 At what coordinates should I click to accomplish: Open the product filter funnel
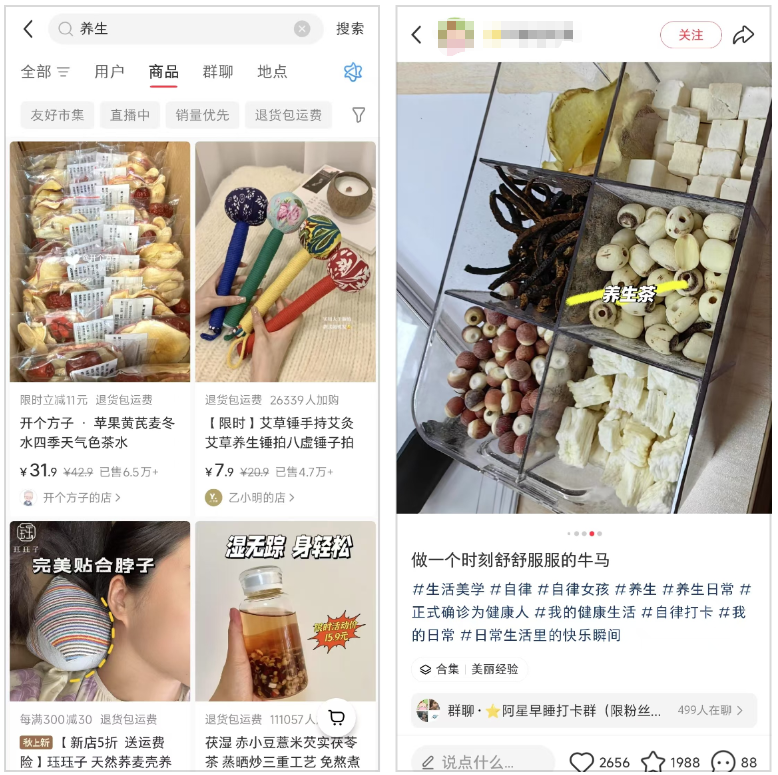point(358,115)
